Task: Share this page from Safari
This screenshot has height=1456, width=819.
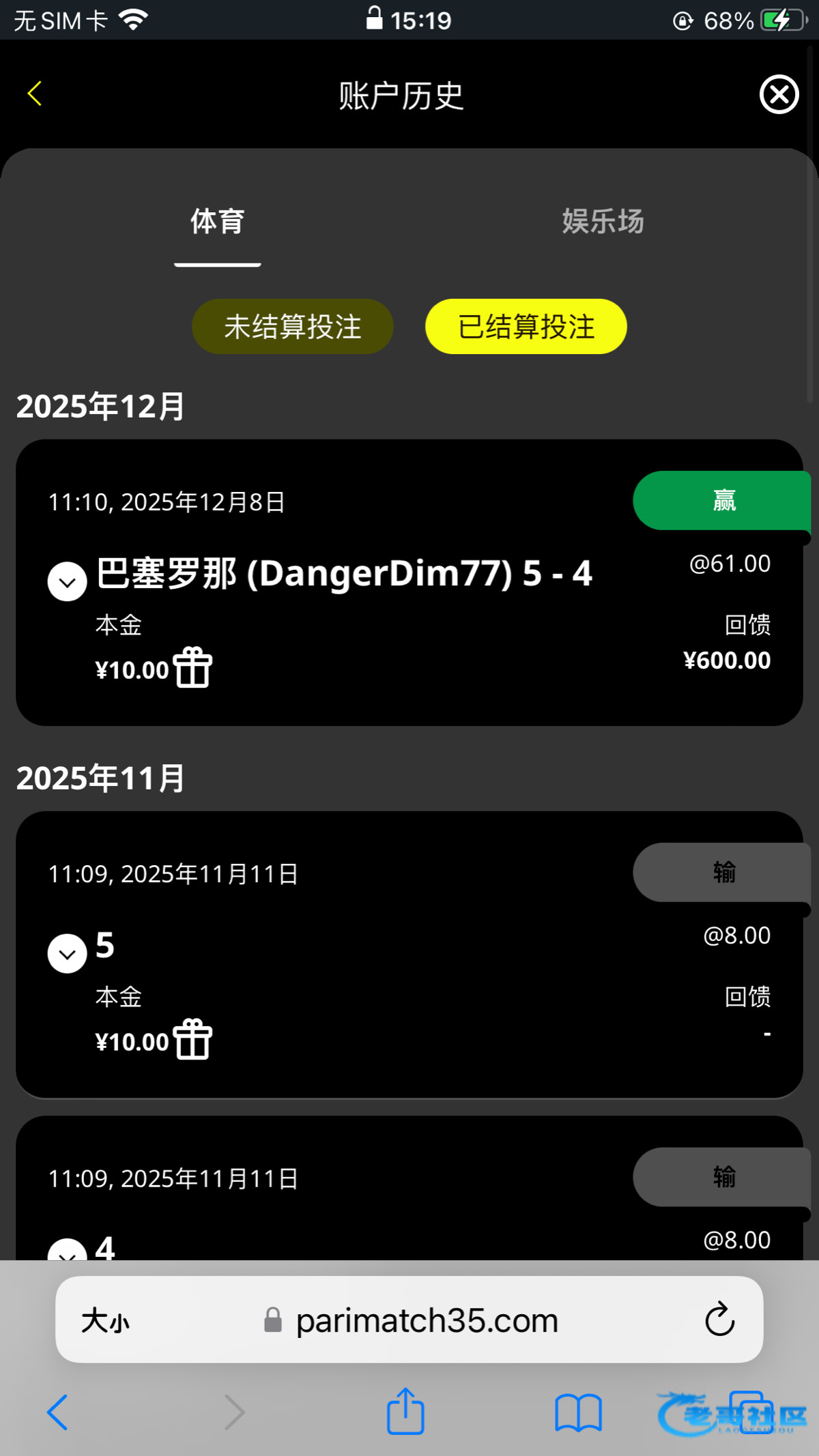Action: pyautogui.click(x=405, y=1411)
